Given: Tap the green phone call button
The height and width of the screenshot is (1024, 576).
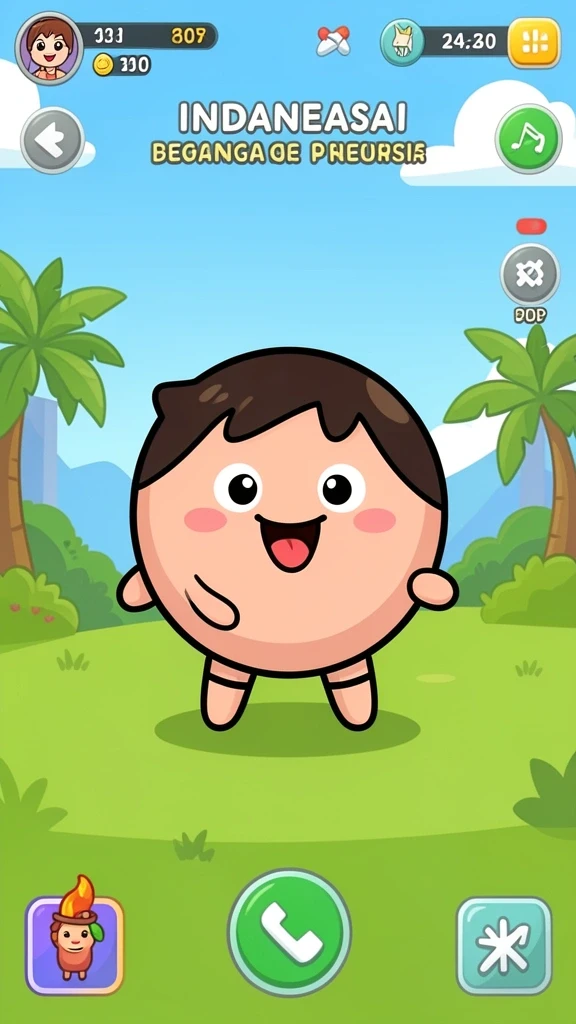Looking at the screenshot, I should click(289, 932).
